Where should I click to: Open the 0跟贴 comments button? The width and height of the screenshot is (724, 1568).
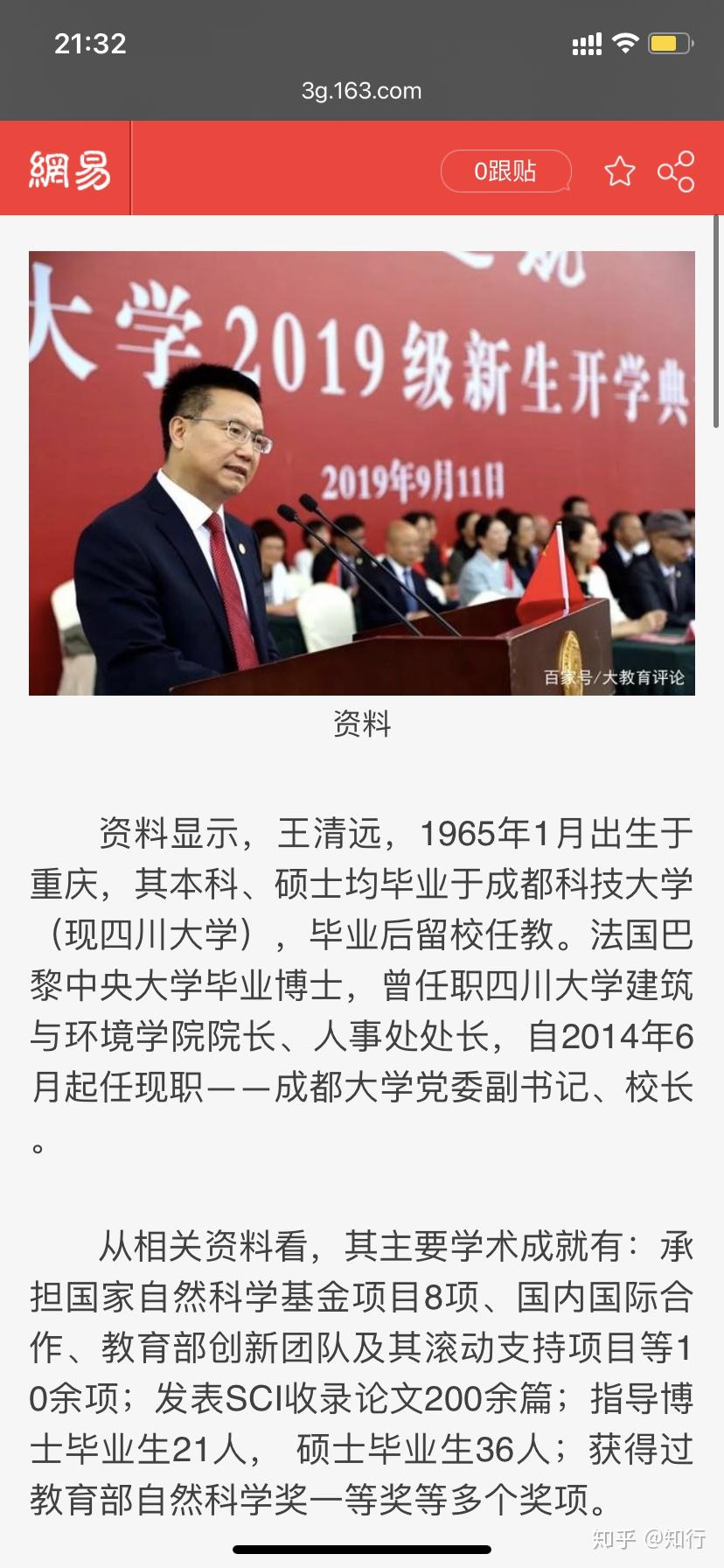pyautogui.click(x=505, y=171)
